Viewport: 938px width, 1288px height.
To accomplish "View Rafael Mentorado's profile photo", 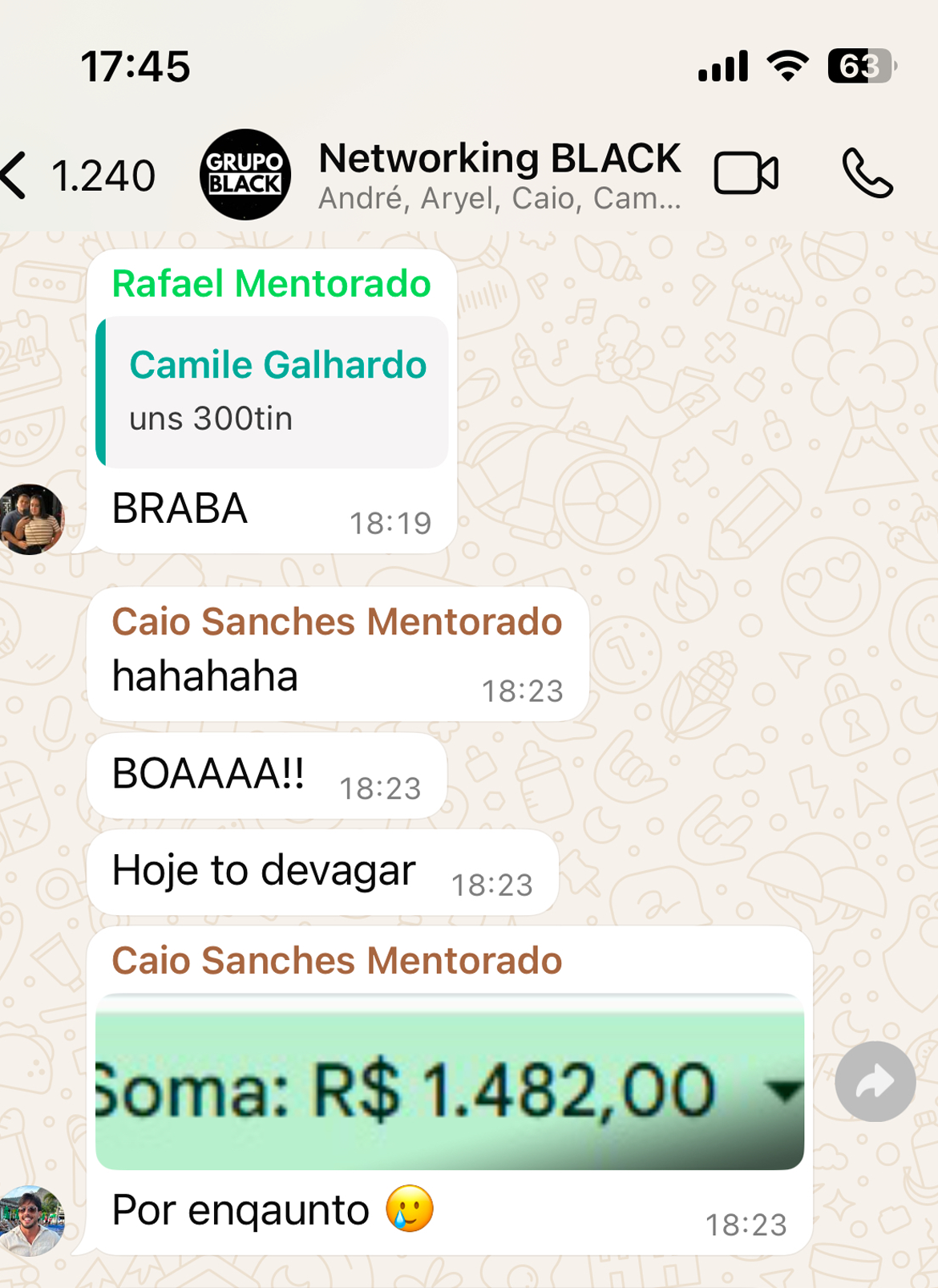I will click(x=32, y=519).
